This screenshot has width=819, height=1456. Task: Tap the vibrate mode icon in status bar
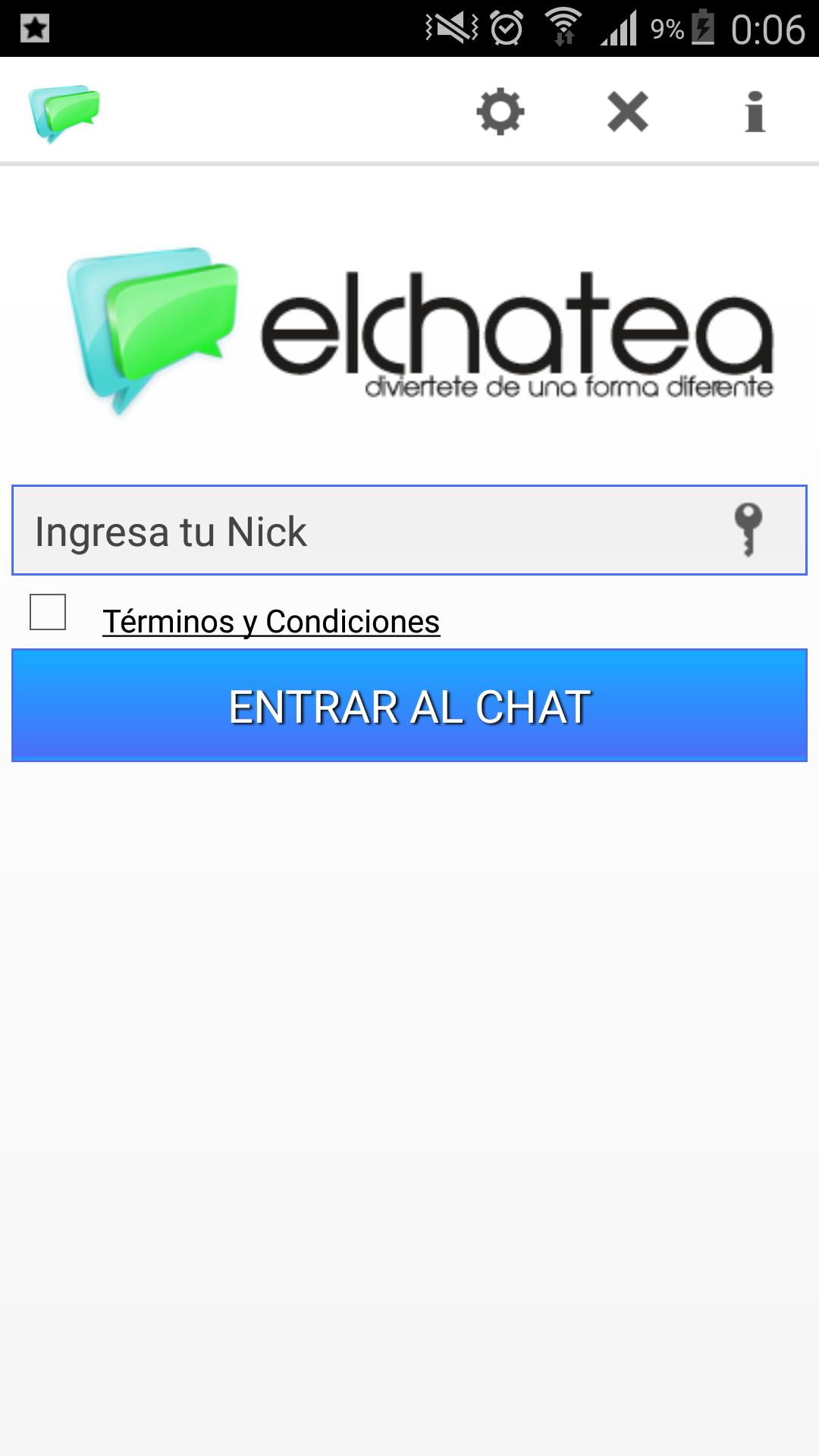click(x=450, y=25)
